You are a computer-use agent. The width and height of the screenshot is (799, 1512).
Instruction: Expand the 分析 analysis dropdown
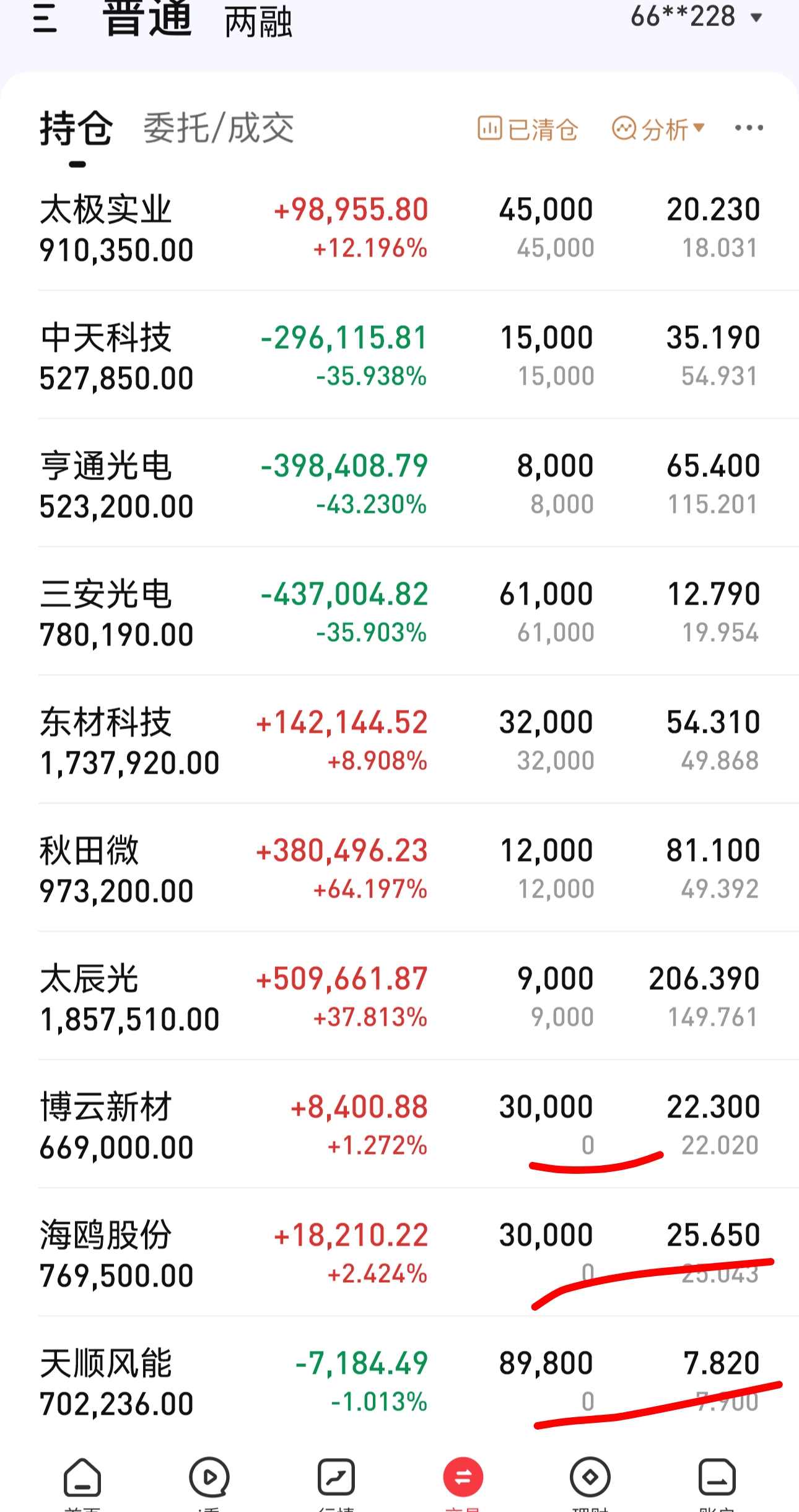tap(658, 129)
